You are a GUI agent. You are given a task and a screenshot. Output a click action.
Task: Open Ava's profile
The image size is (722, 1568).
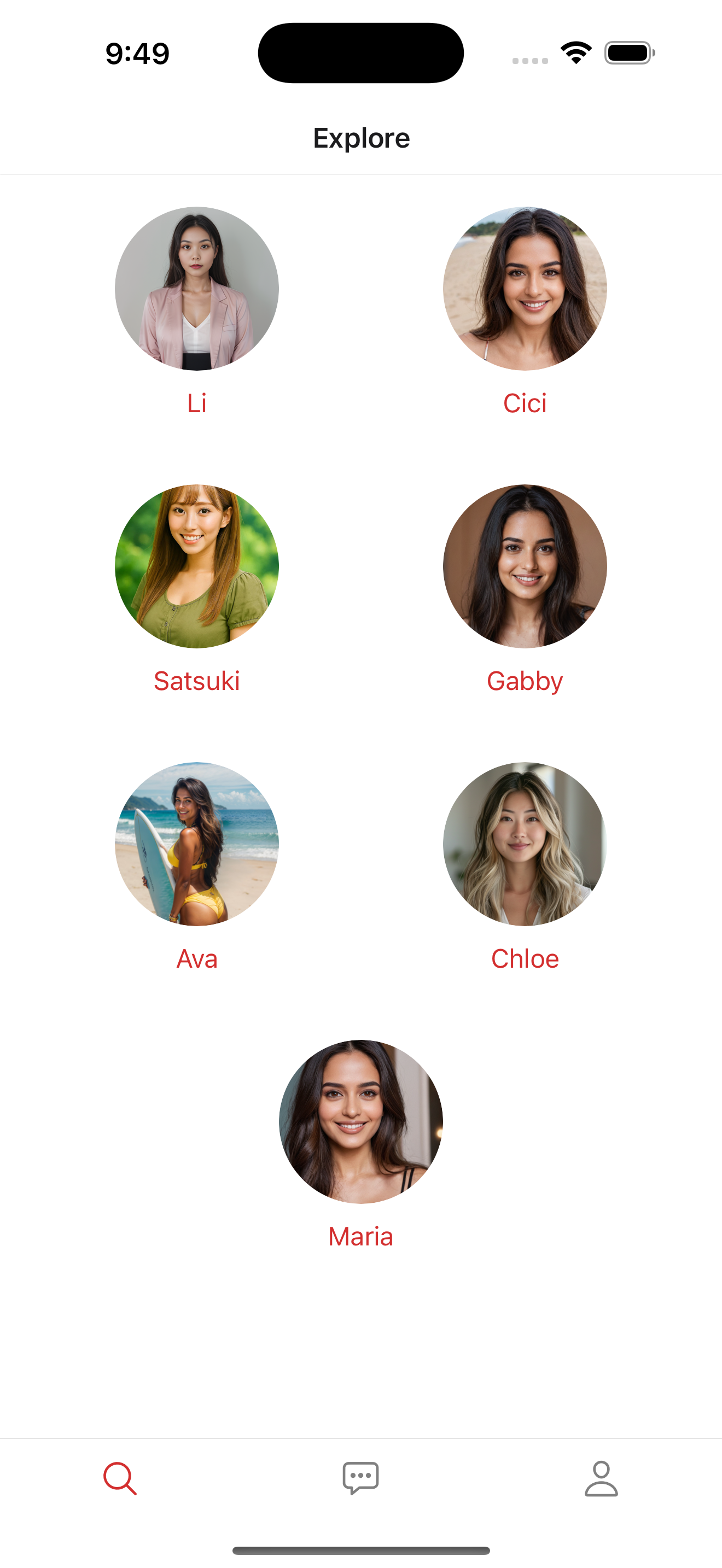click(196, 844)
